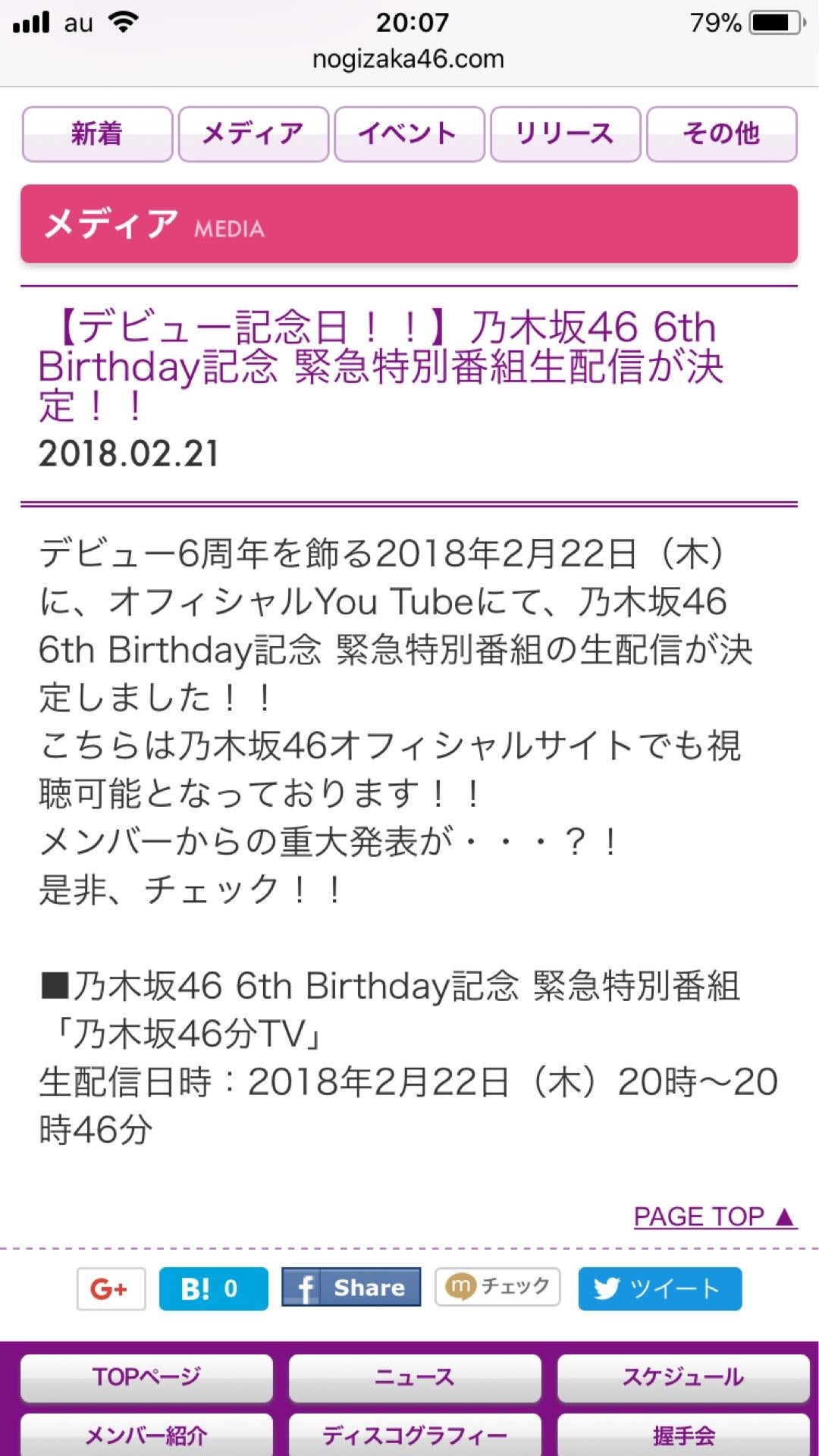Tap the nogizaka46.com address bar
This screenshot has width=819, height=1456.
point(409,59)
